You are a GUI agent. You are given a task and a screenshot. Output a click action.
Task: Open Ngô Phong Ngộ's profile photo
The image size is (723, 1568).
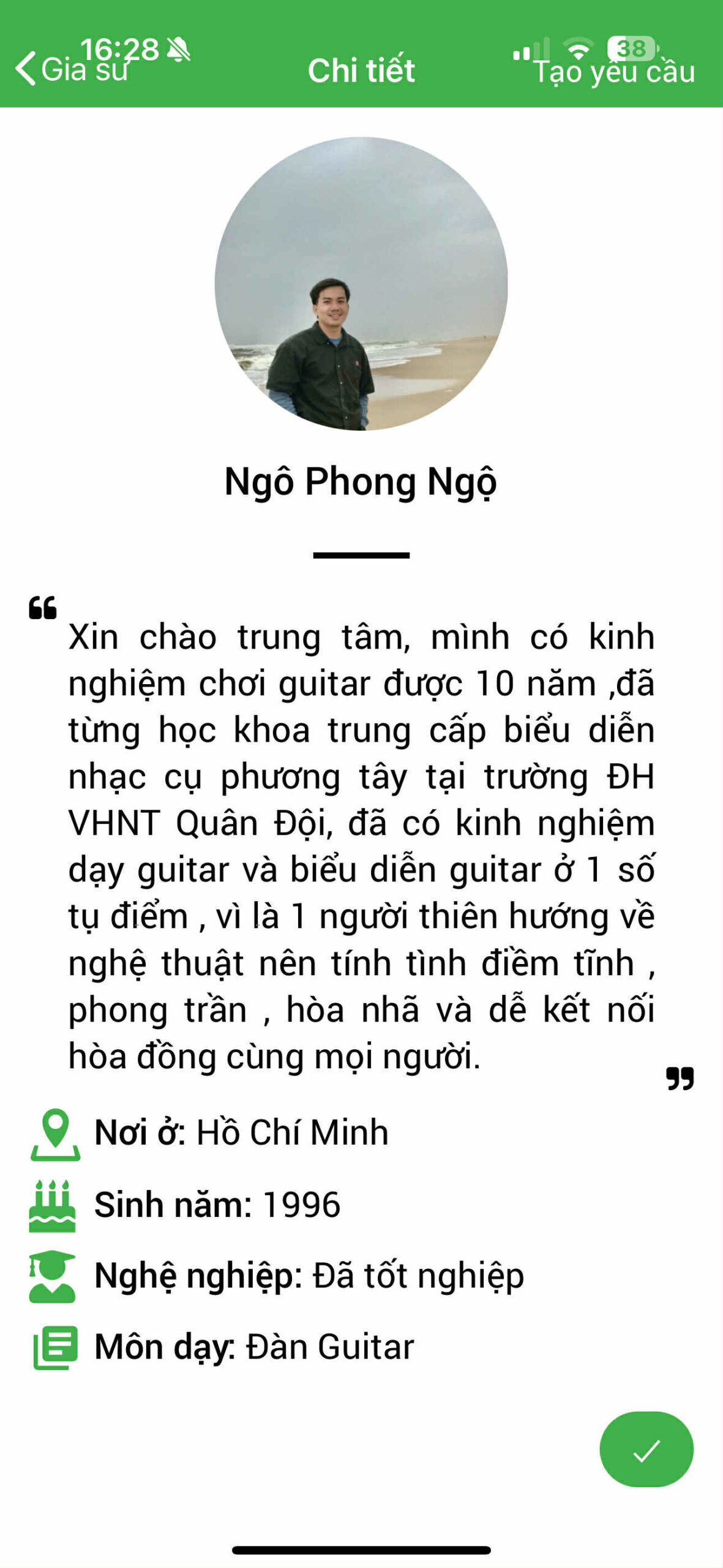tap(361, 284)
